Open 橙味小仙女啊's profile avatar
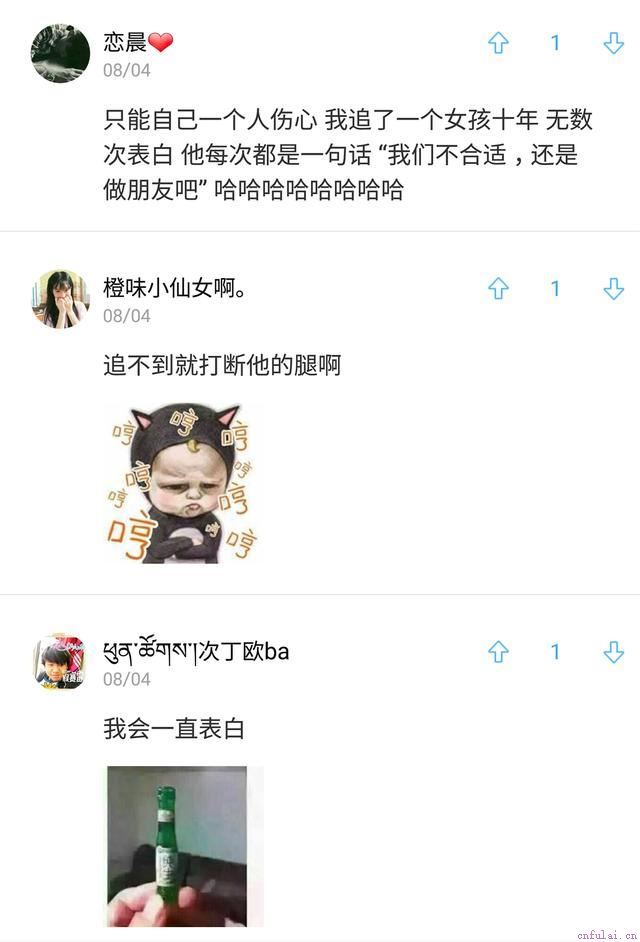This screenshot has height=942, width=640. point(61,298)
